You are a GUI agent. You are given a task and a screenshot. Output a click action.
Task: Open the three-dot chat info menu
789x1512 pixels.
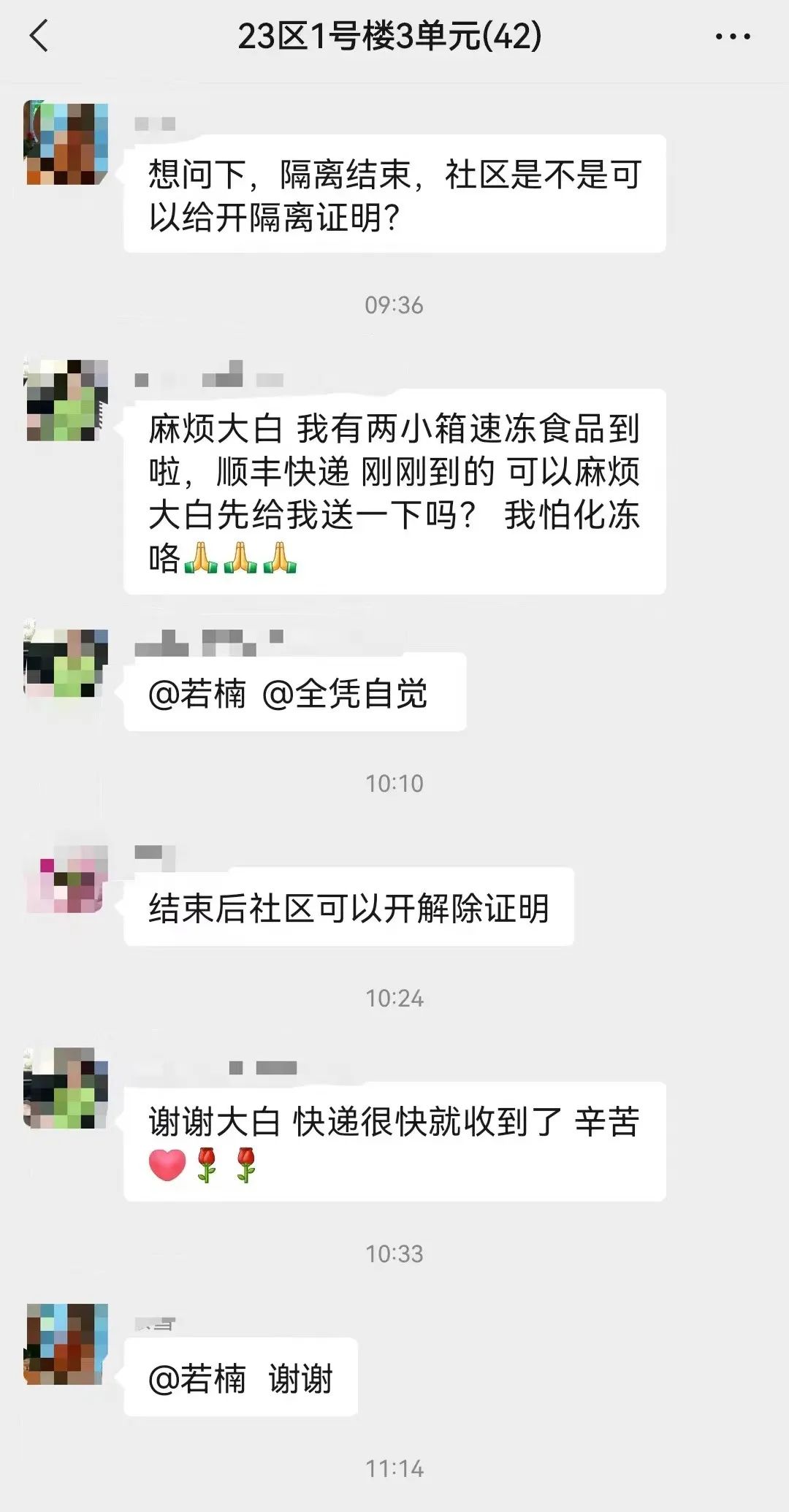733,37
